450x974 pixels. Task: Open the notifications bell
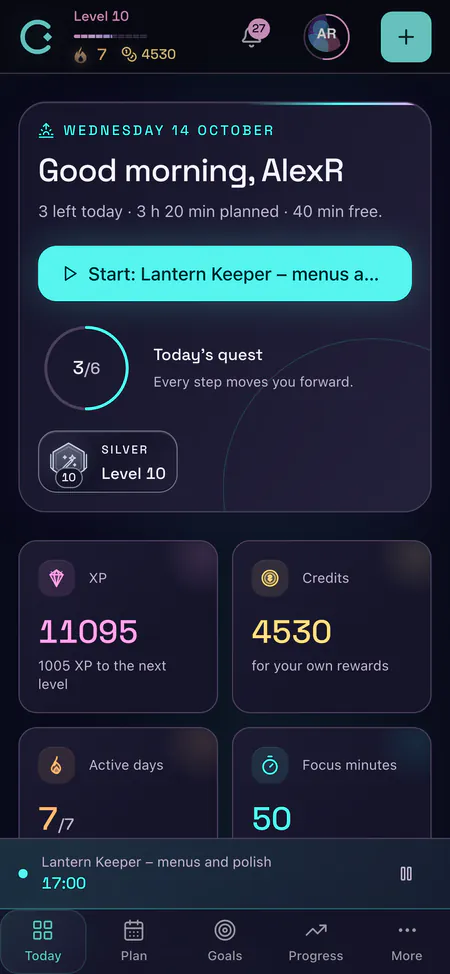(x=254, y=35)
